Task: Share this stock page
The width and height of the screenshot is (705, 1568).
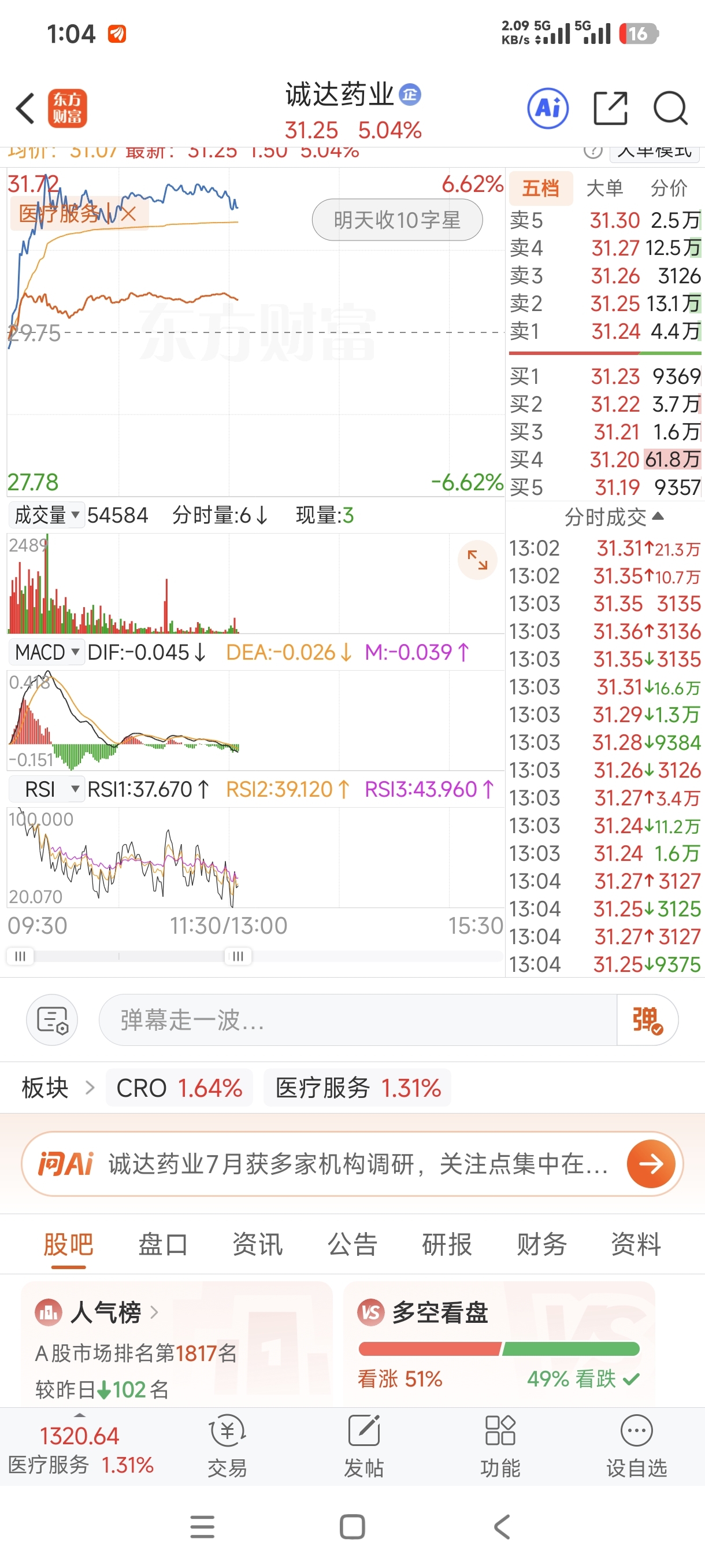Action: tap(610, 109)
